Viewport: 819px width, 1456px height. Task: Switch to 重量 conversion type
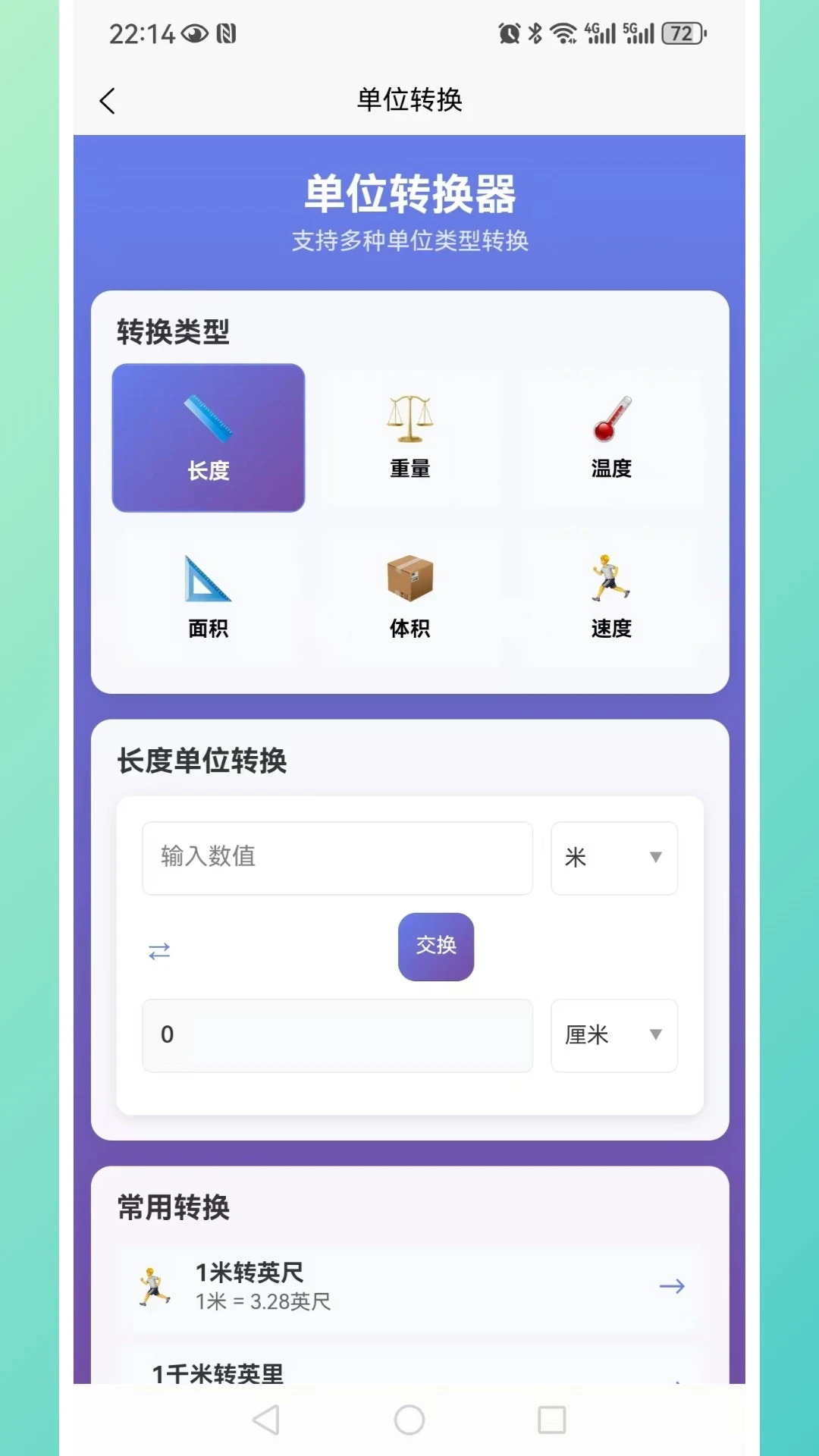tap(409, 438)
